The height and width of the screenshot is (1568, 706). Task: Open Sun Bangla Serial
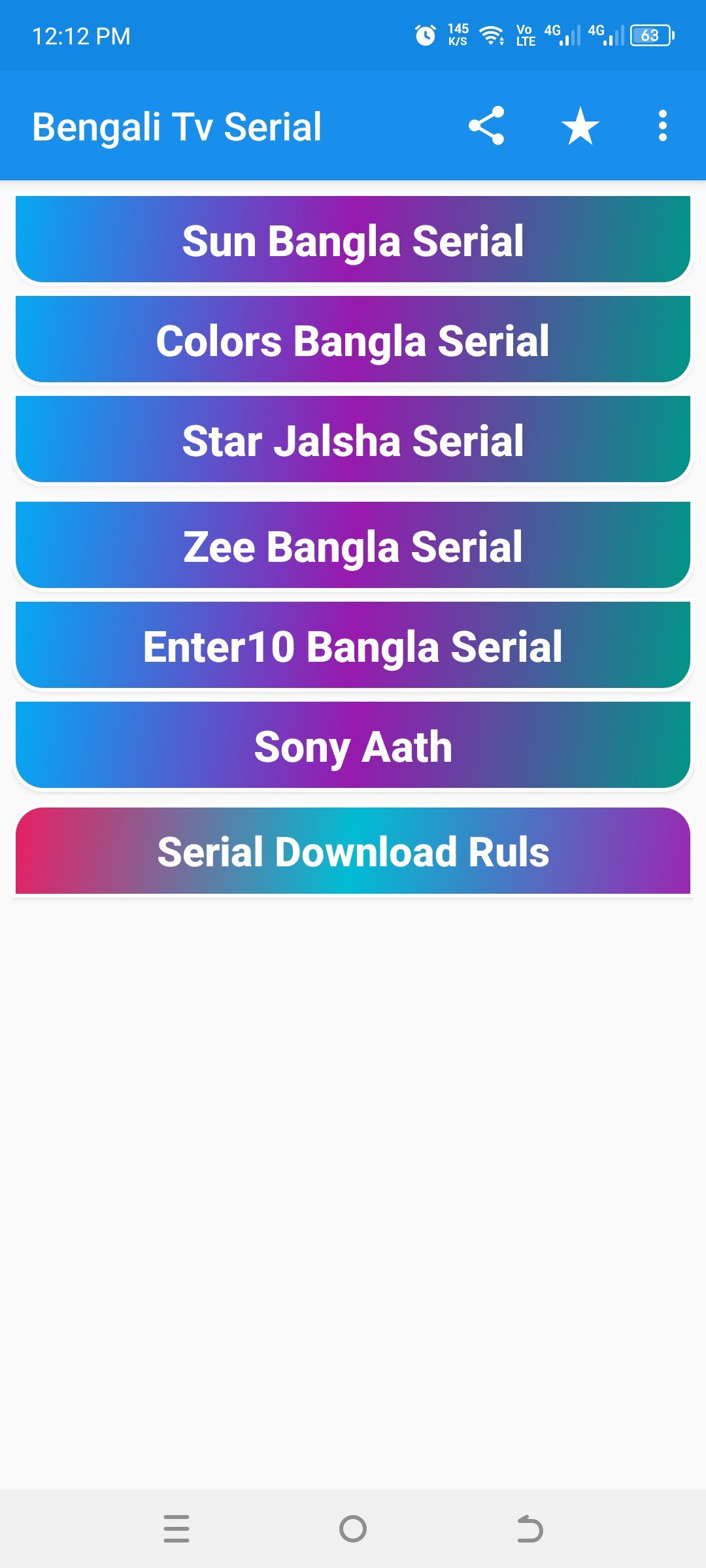pyautogui.click(x=353, y=240)
